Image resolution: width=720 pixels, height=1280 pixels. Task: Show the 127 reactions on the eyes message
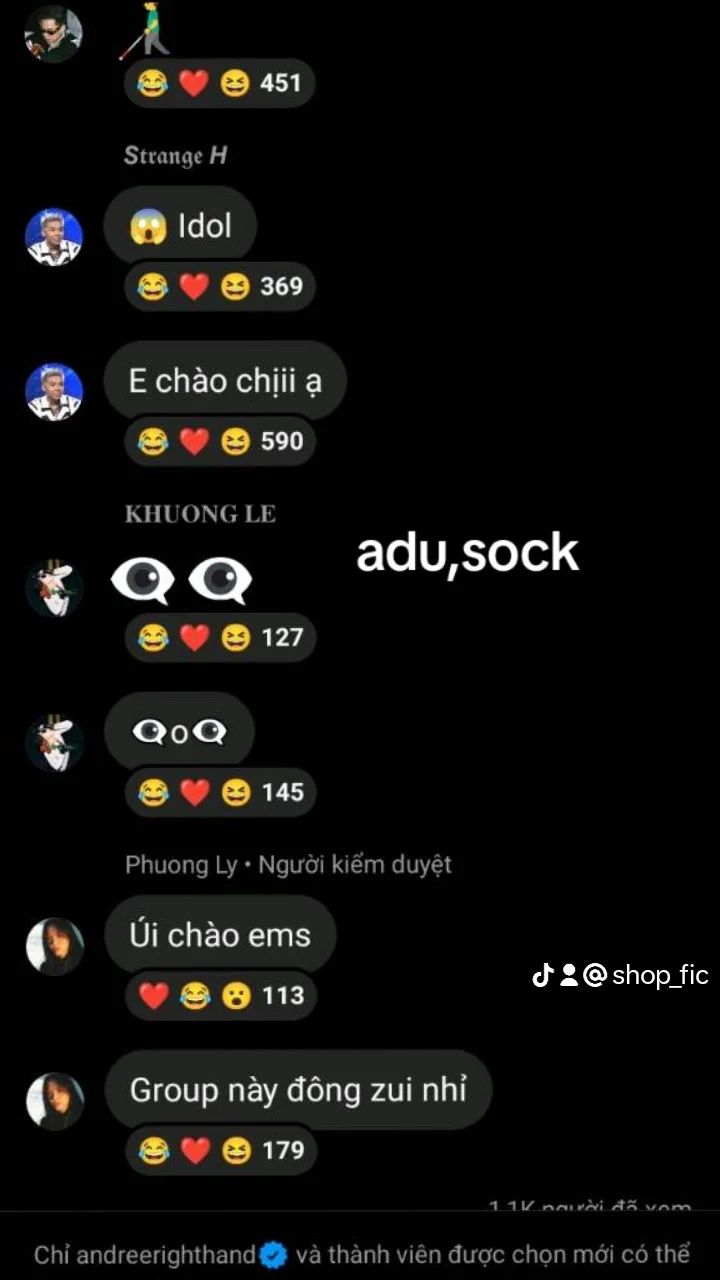tap(219, 637)
